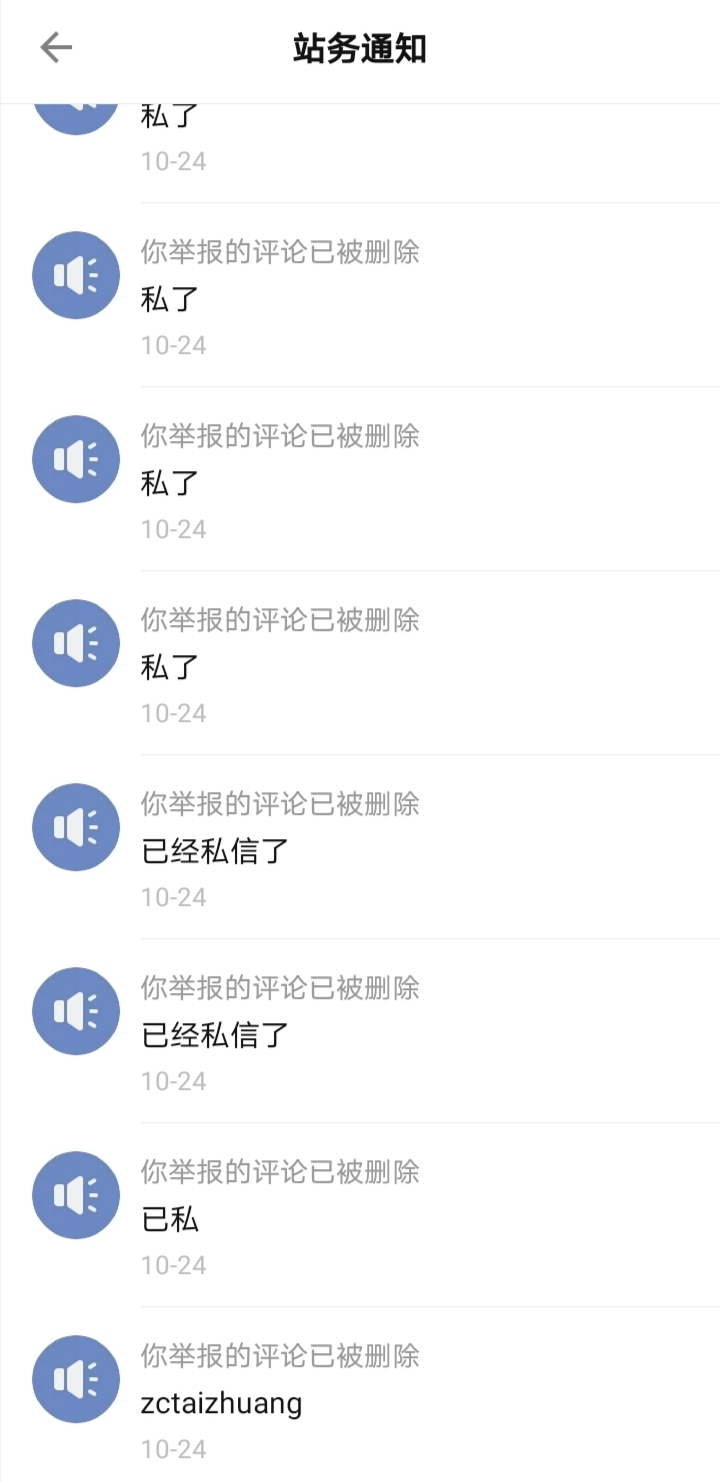
Task: Tap the 10-24 timestamp under the topmost notification
Action: 173,161
